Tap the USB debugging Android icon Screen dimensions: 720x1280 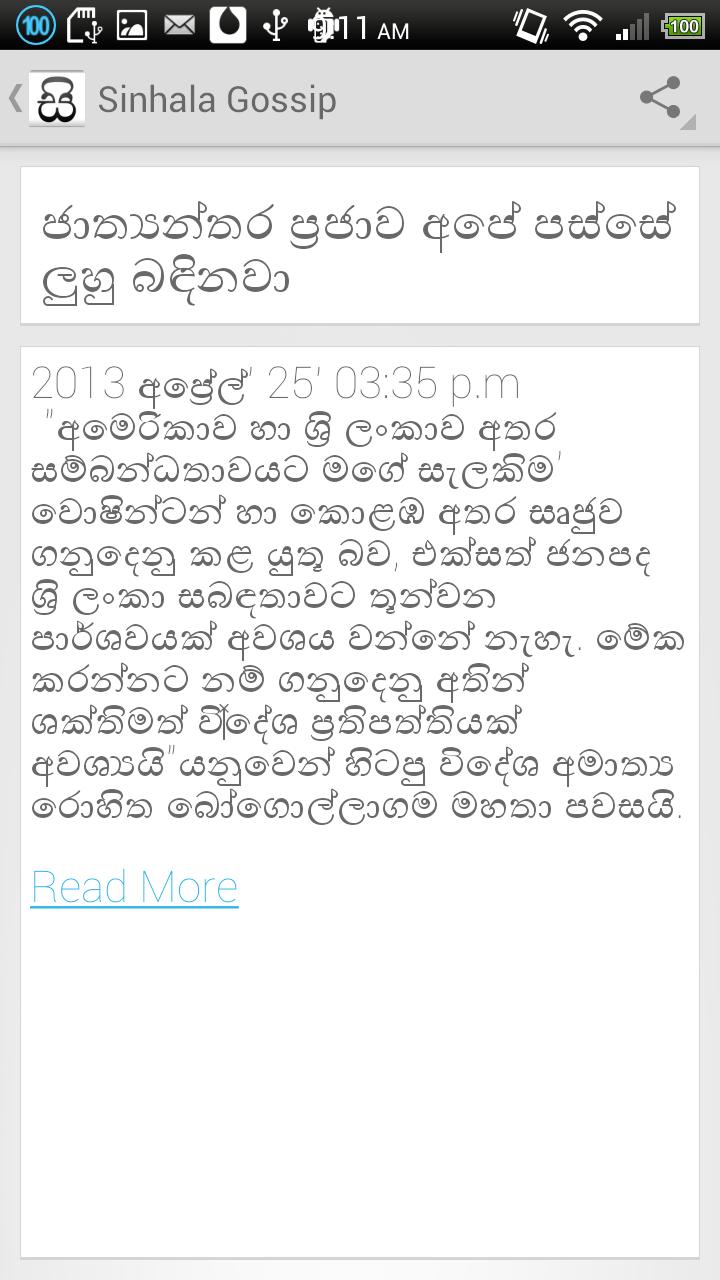327,25
